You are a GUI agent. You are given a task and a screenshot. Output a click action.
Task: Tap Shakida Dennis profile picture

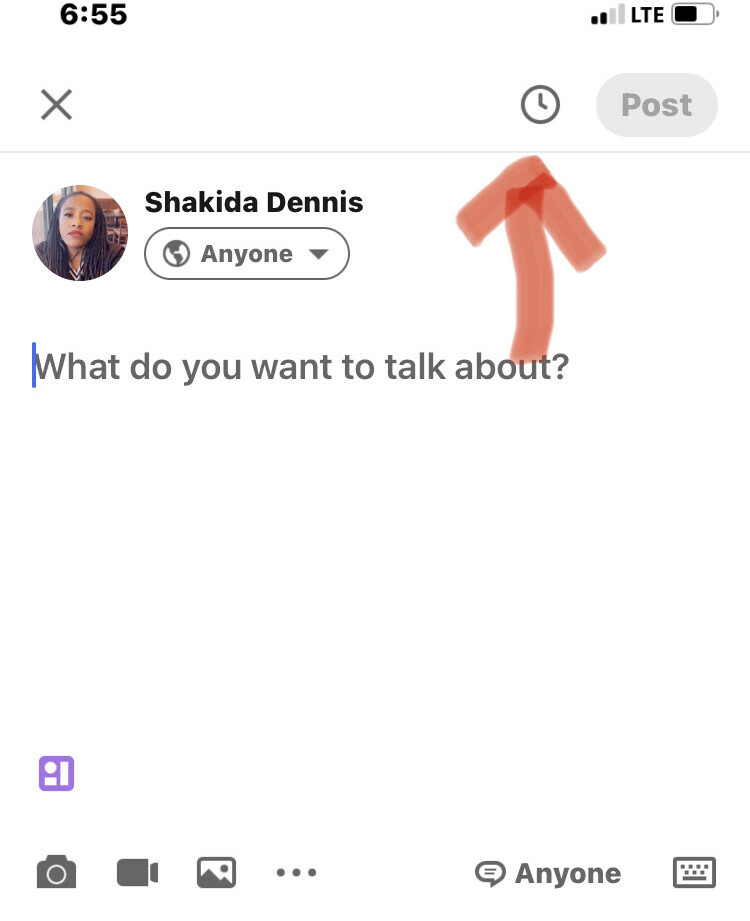[80, 232]
